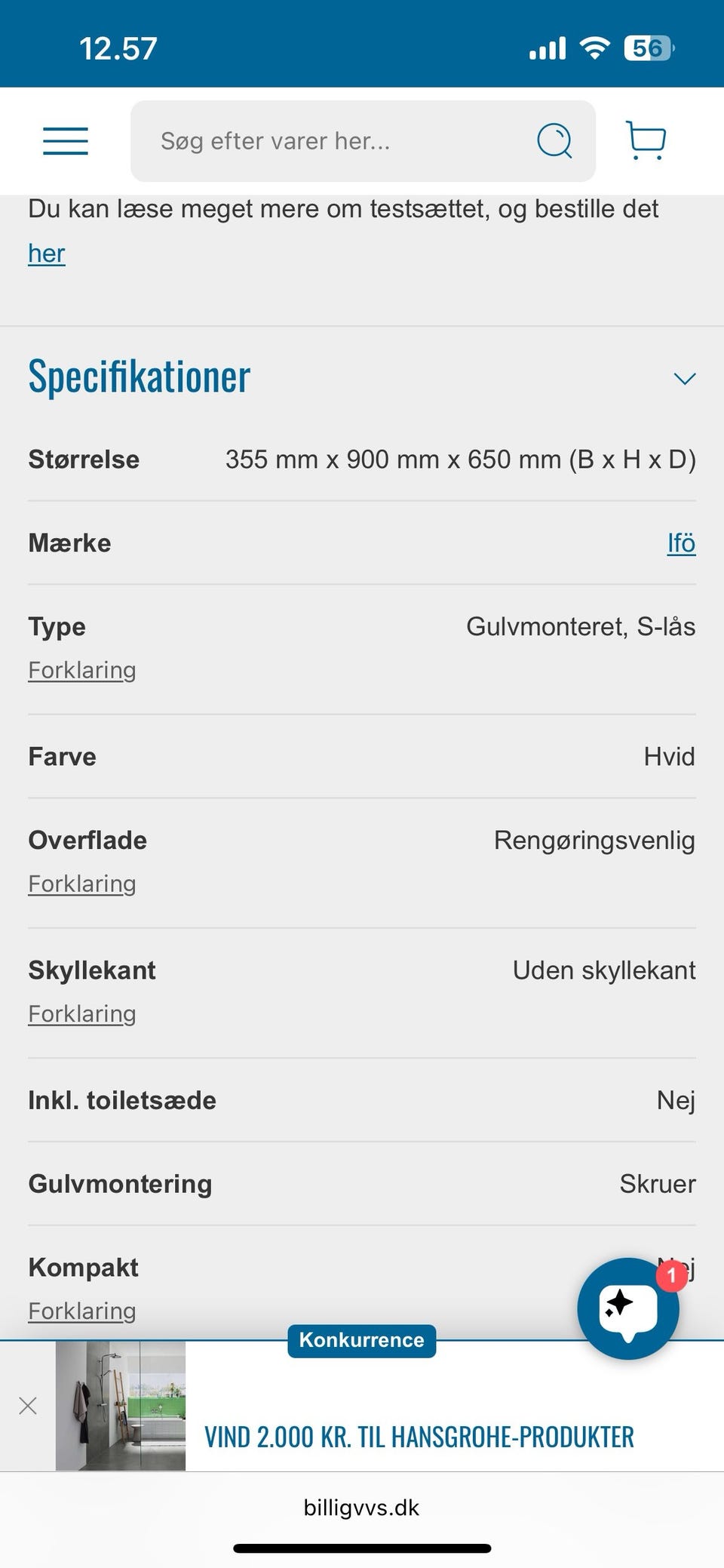The image size is (724, 1568).
Task: Open Forklaring under Type
Action: coord(82,670)
